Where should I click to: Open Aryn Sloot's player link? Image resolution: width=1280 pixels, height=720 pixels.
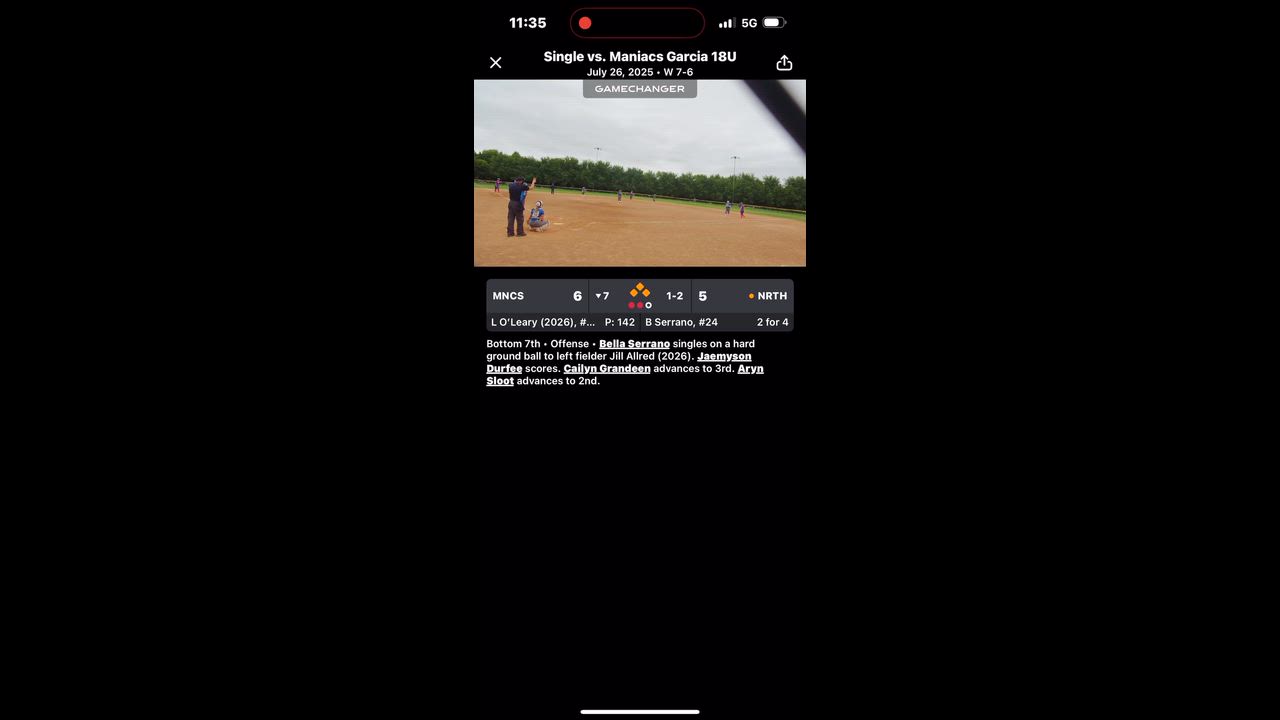pyautogui.click(x=750, y=369)
